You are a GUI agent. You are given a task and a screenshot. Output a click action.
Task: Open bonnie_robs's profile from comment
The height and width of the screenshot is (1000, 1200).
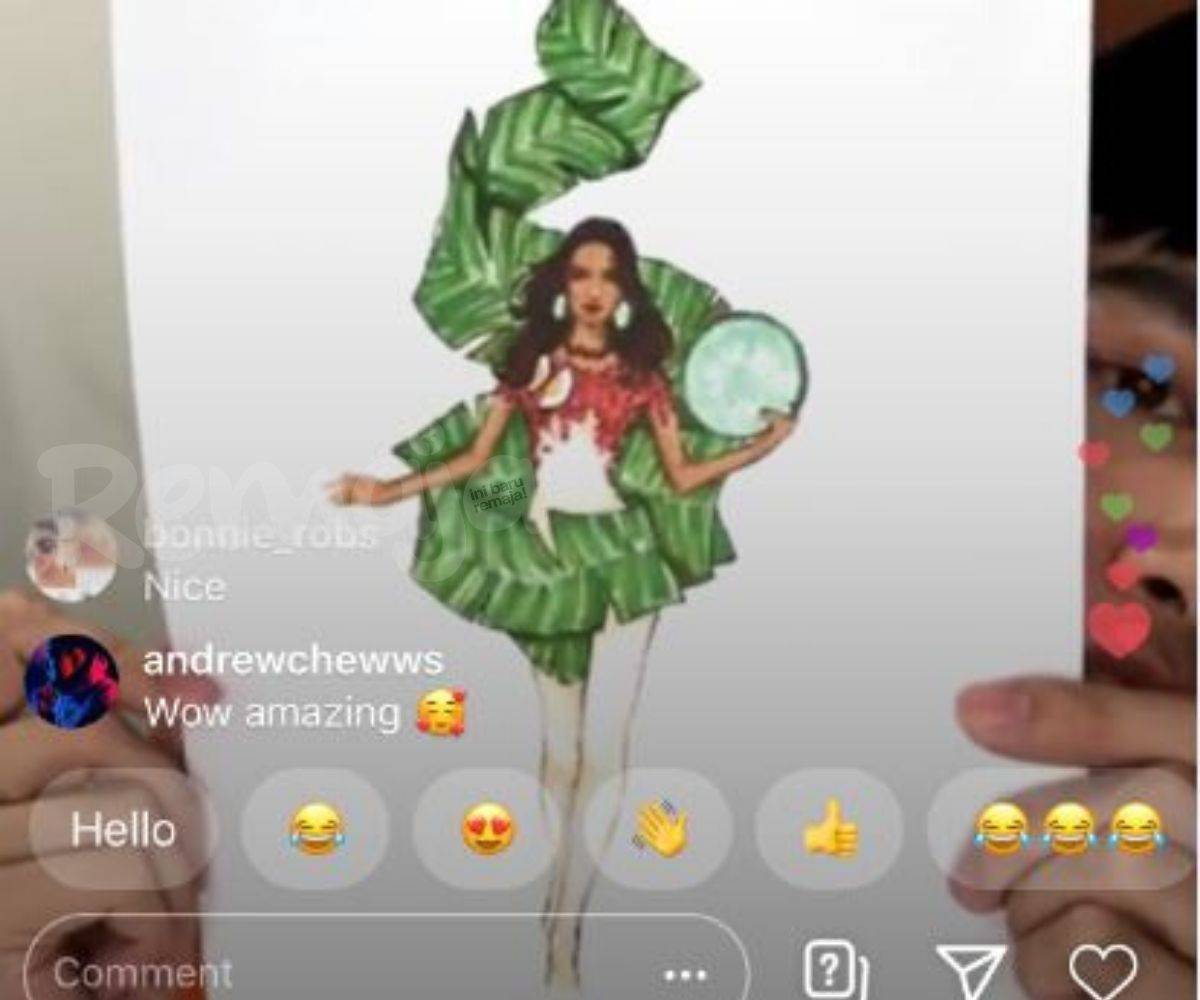(x=72, y=555)
